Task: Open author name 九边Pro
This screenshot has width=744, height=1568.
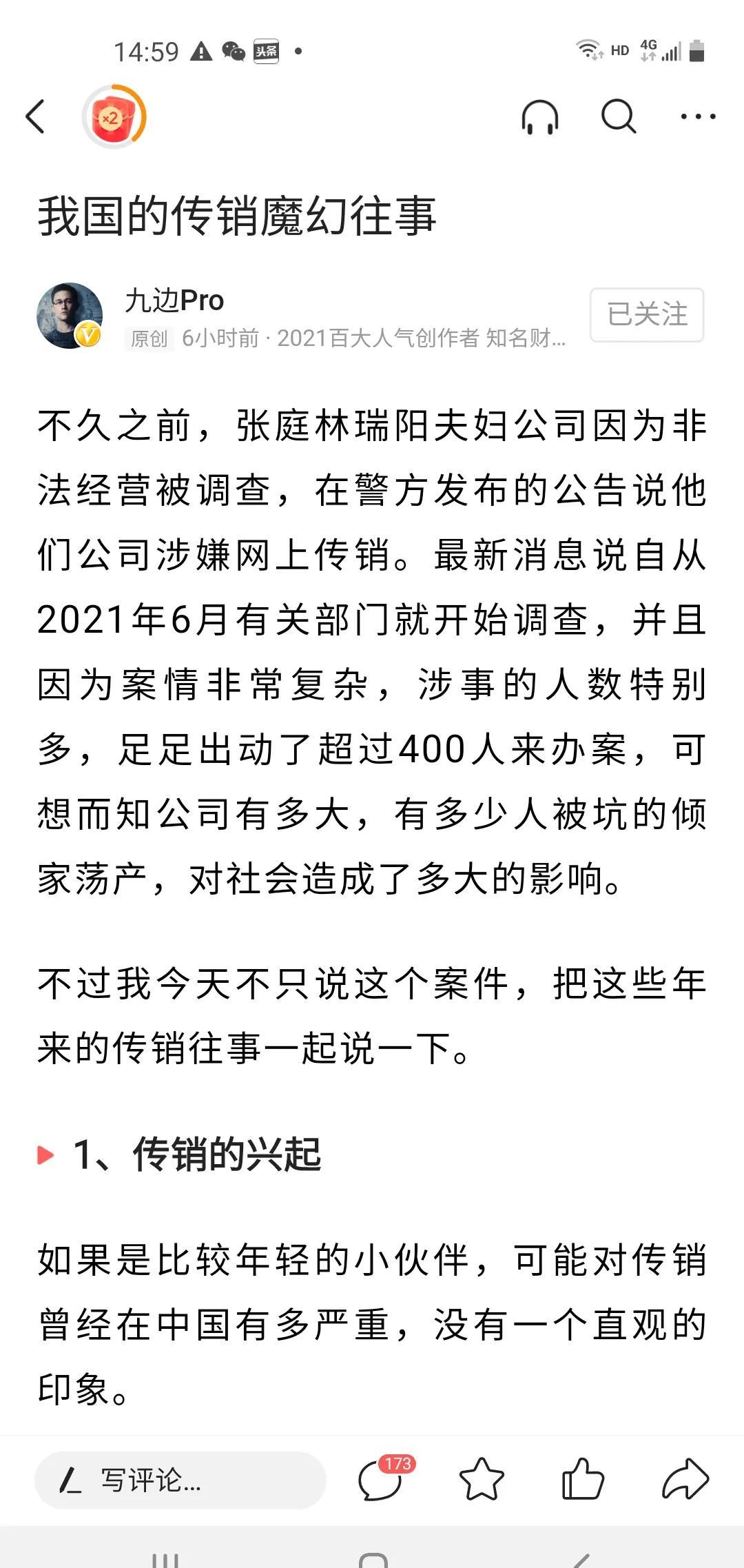Action: (174, 301)
